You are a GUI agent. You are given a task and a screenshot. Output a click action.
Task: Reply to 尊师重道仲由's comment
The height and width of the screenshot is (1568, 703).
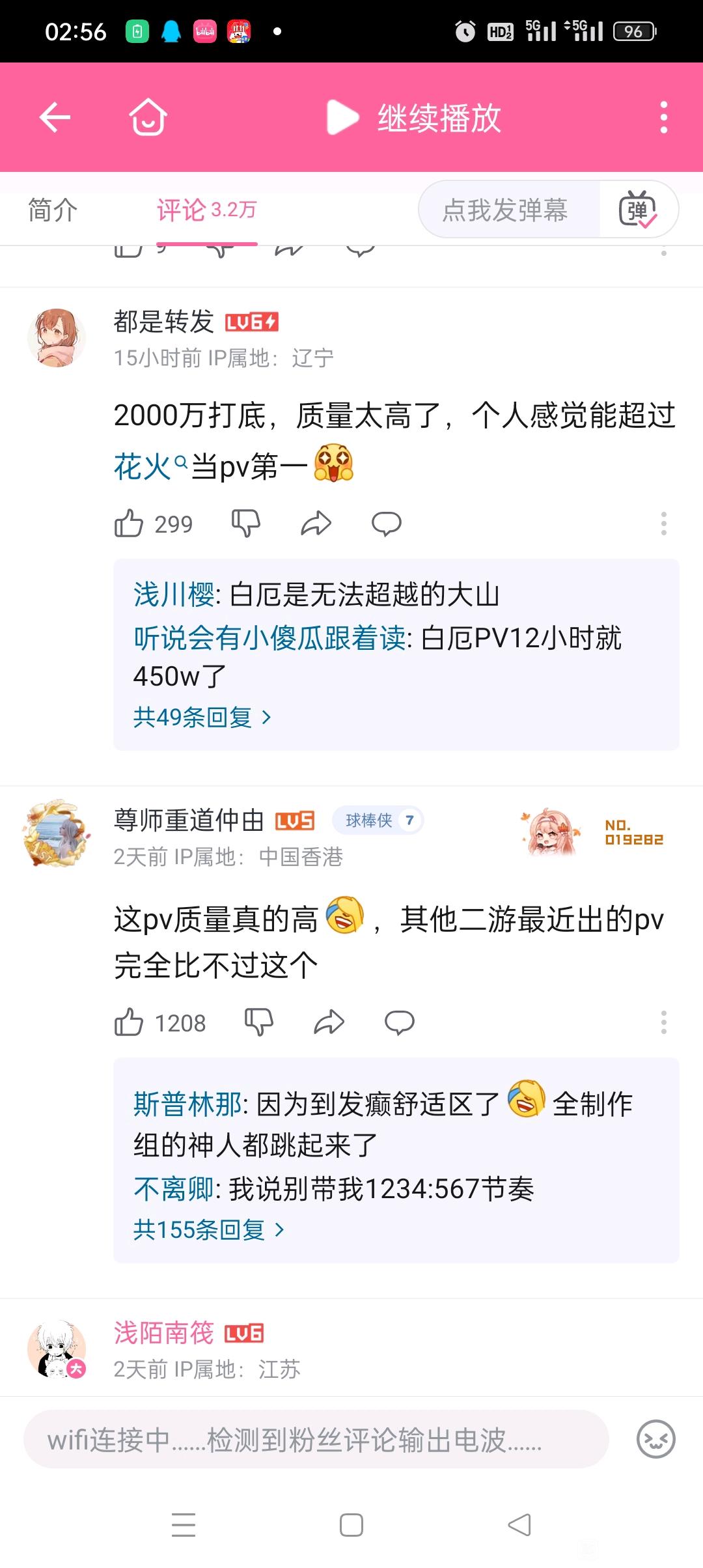coord(399,1022)
